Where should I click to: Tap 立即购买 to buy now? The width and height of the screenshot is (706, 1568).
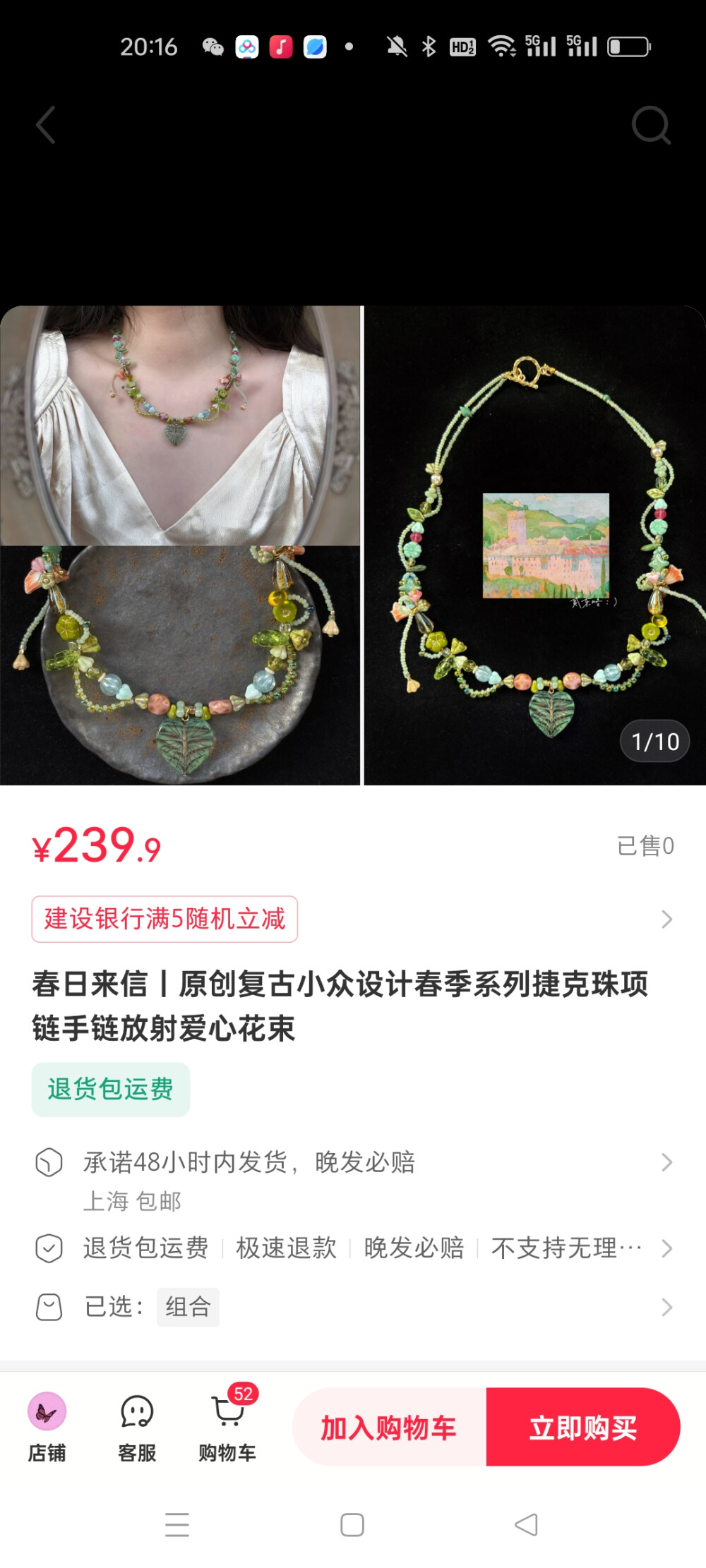pyautogui.click(x=583, y=1425)
